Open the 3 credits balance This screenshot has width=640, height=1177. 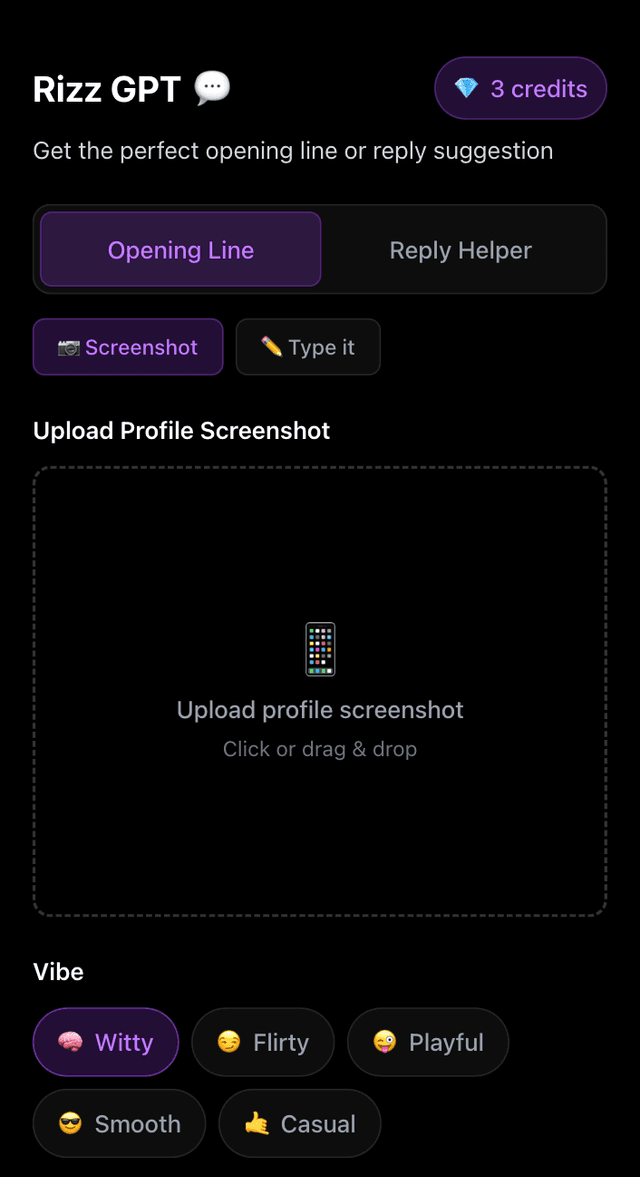point(520,89)
